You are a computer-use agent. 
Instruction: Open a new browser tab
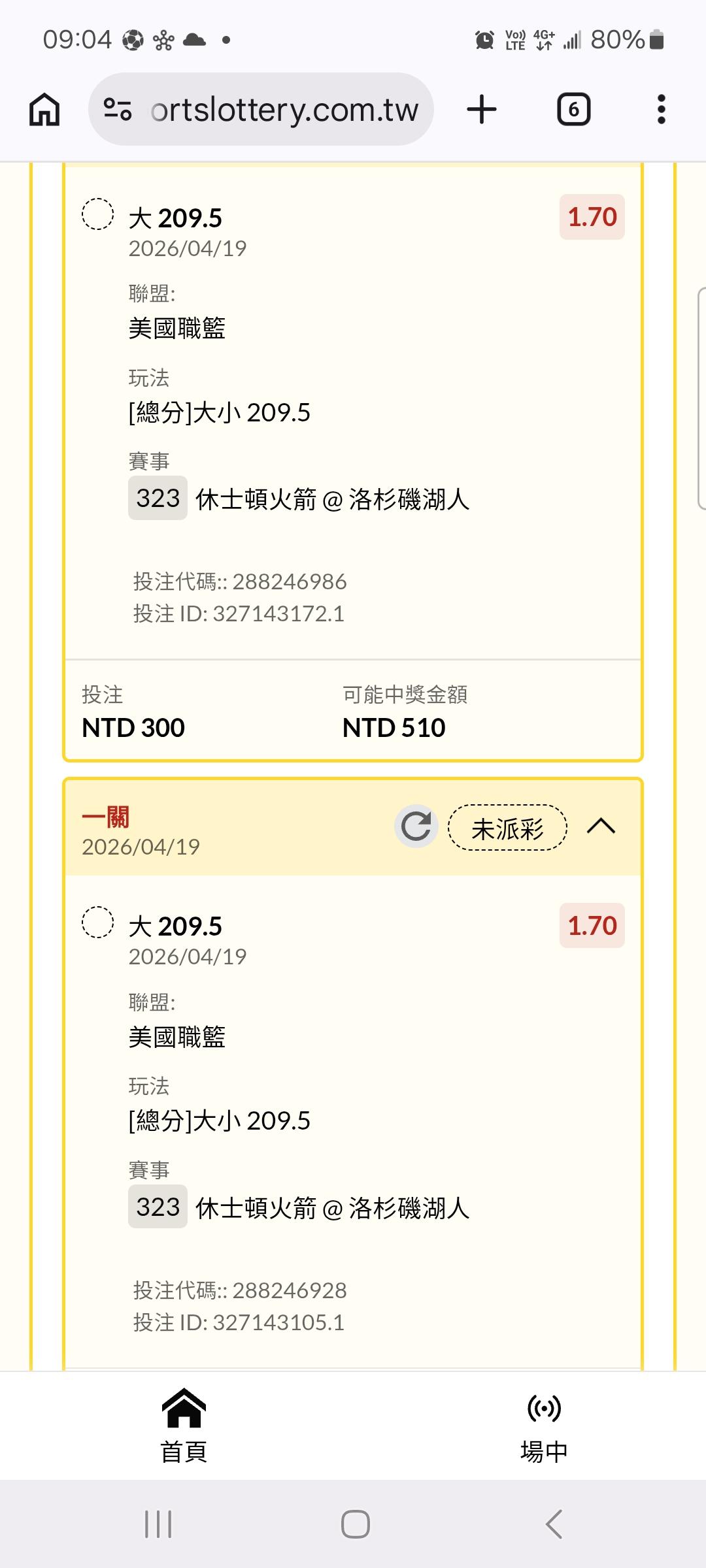point(482,109)
